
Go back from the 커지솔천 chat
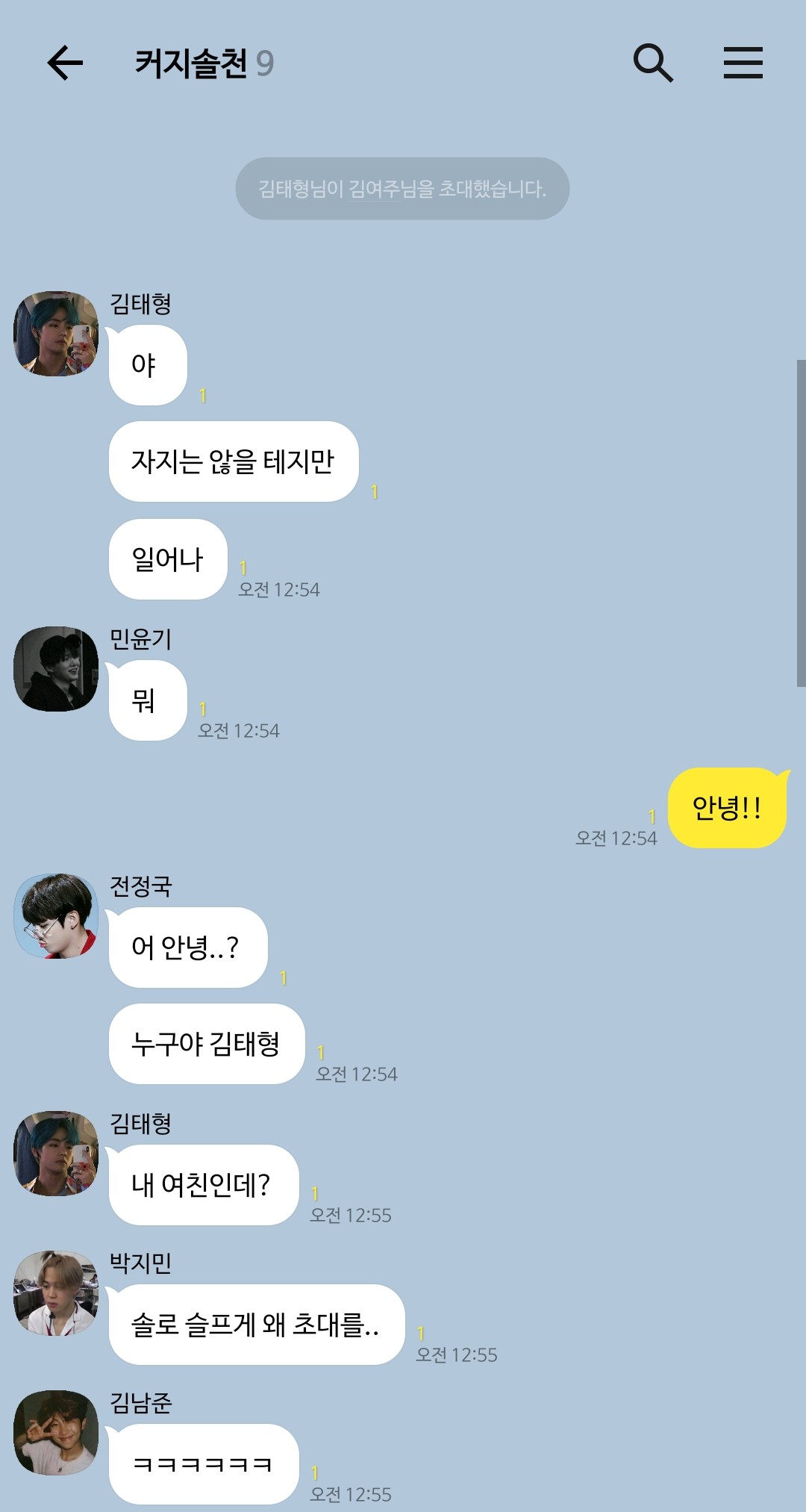coord(65,63)
